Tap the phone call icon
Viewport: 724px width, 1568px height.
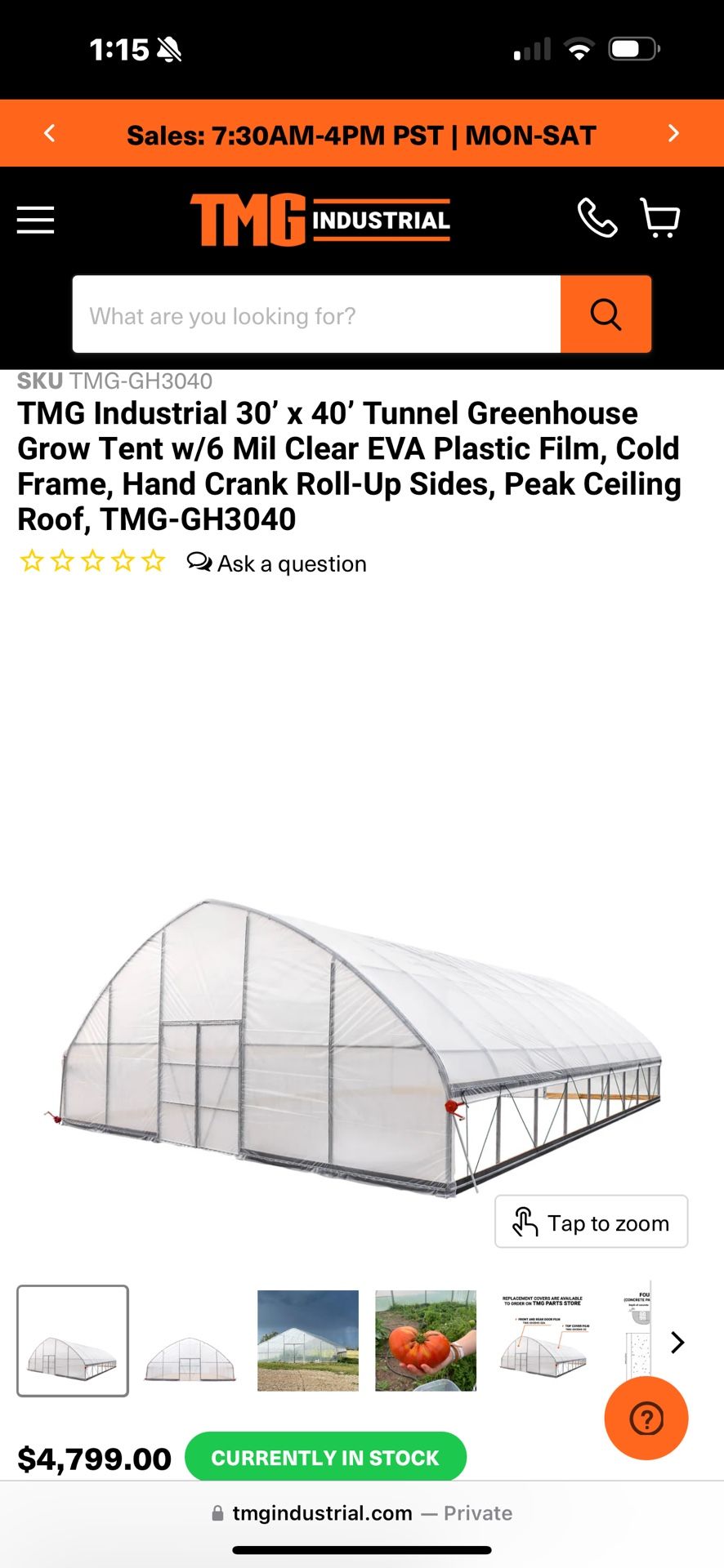(x=597, y=218)
